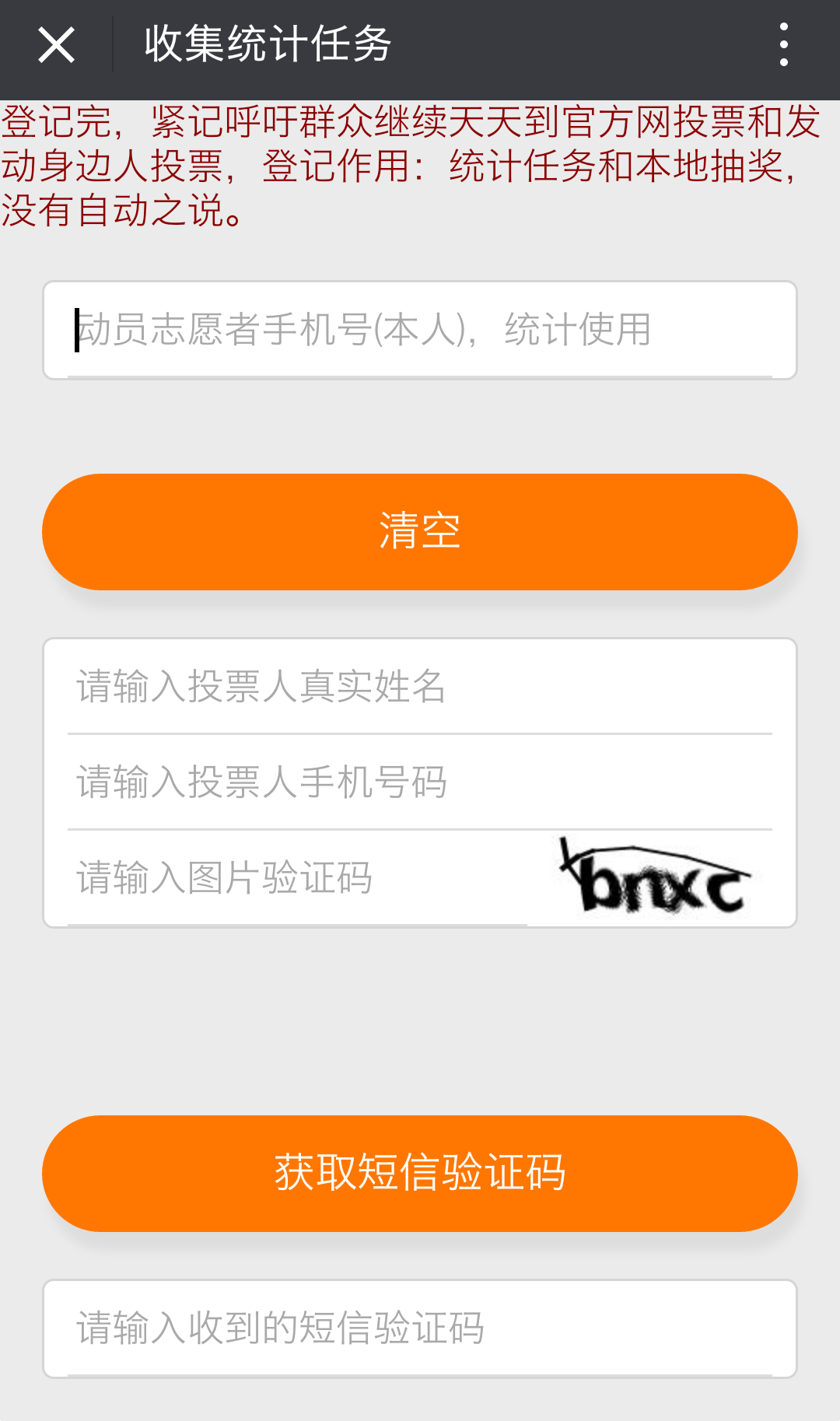Close the 收集统计任务 page
The image size is (840, 1421).
click(56, 45)
